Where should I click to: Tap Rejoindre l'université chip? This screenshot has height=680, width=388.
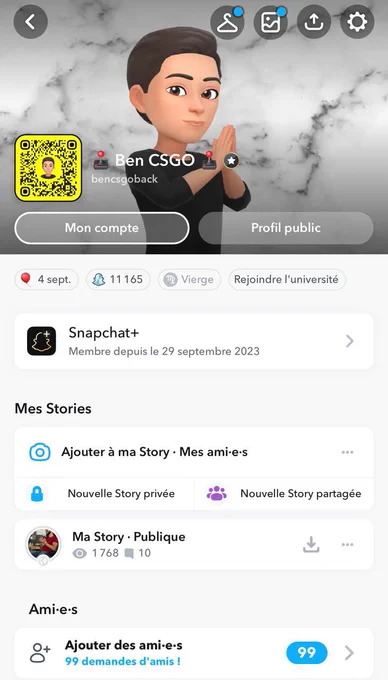coord(287,279)
